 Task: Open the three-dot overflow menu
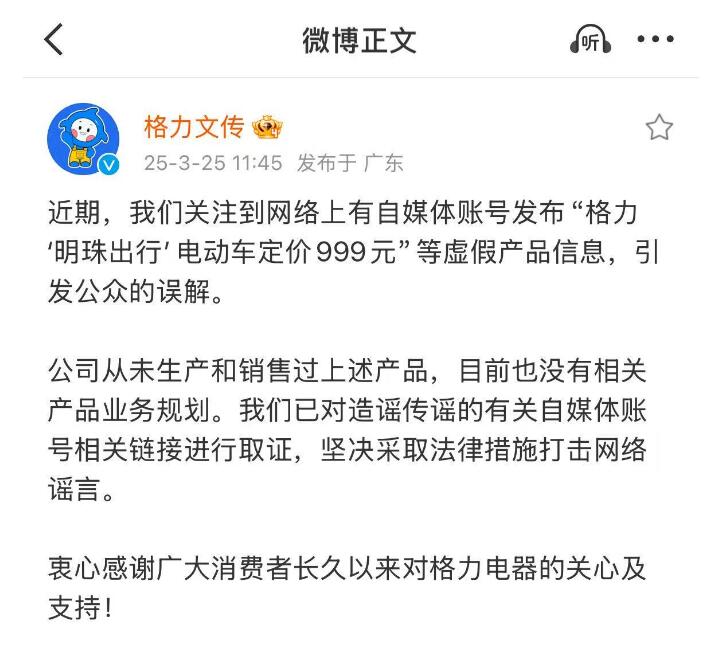(655, 40)
